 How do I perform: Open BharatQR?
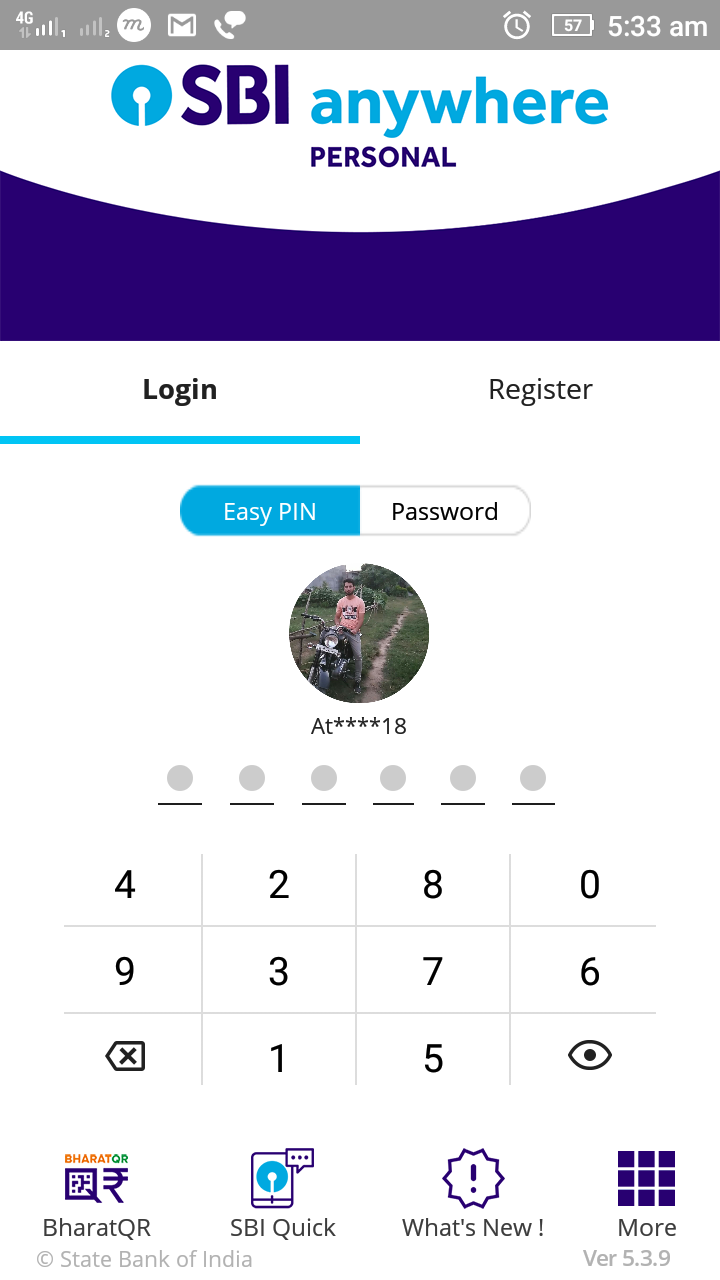coord(97,1195)
